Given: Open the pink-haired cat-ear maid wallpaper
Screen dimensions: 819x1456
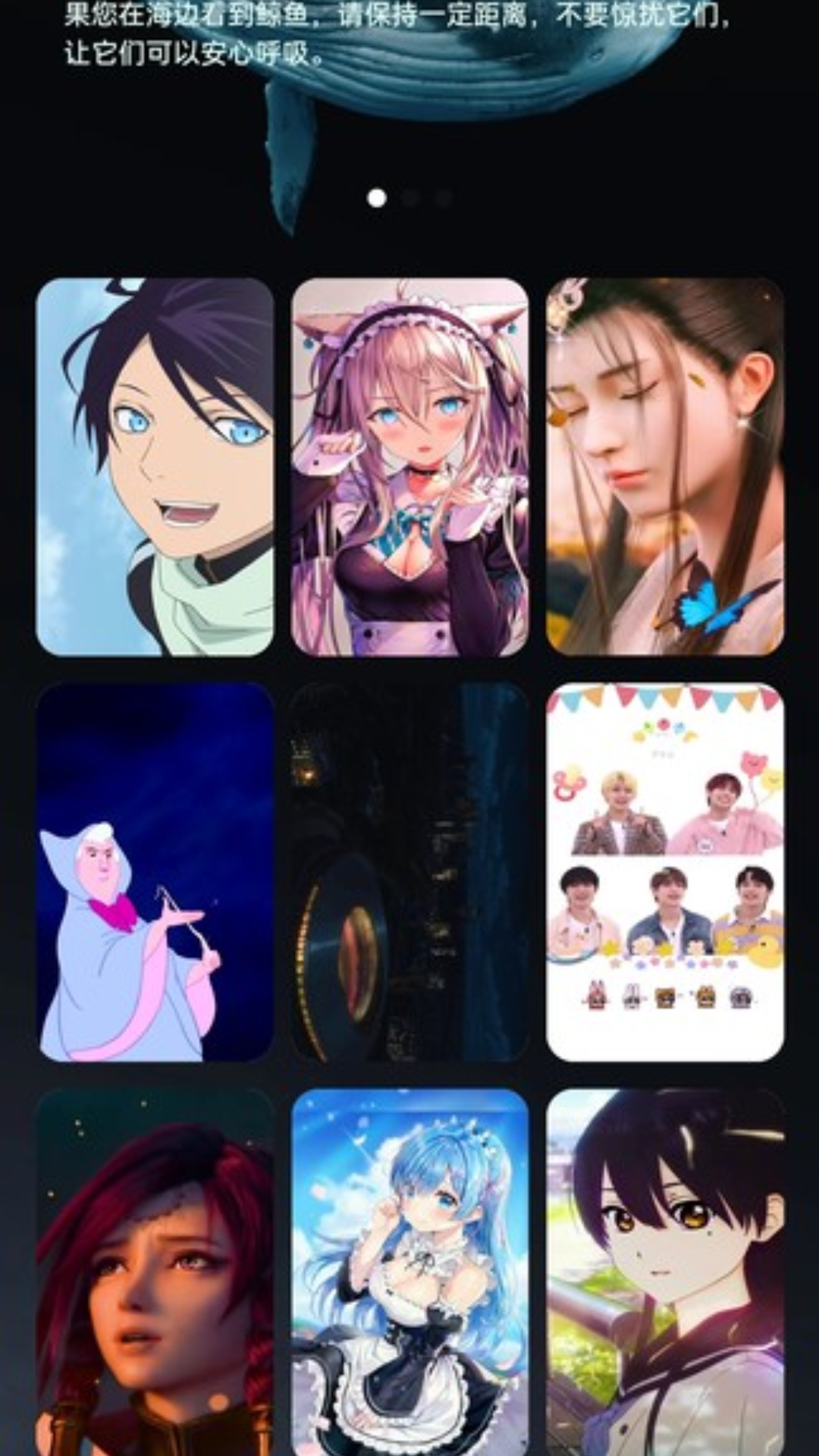Looking at the screenshot, I should click(x=409, y=466).
